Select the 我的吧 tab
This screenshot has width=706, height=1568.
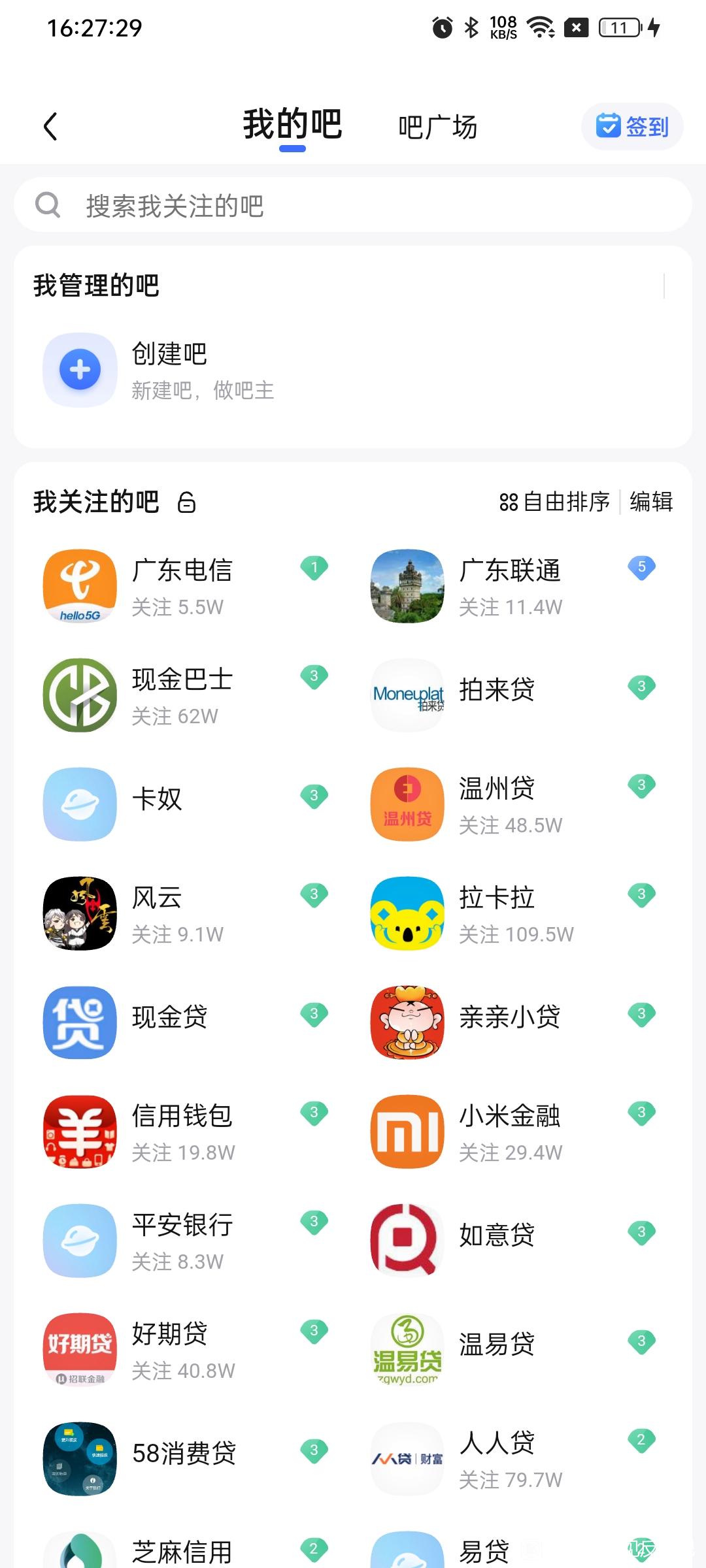[292, 124]
